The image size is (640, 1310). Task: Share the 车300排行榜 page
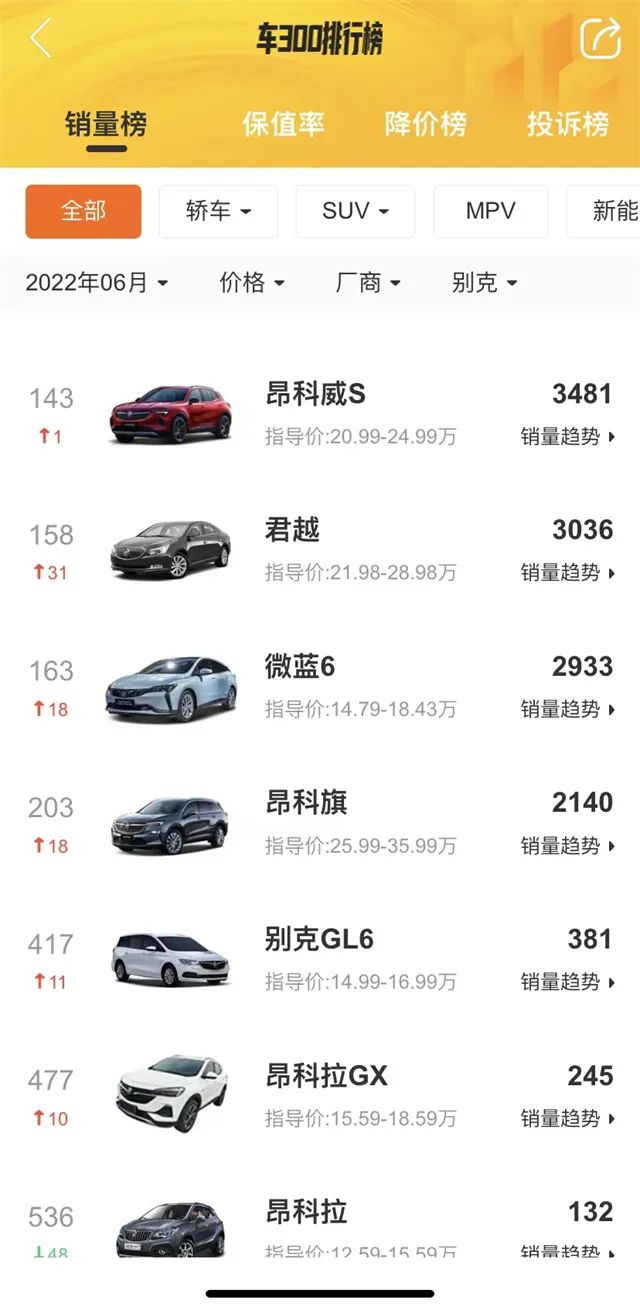click(600, 39)
